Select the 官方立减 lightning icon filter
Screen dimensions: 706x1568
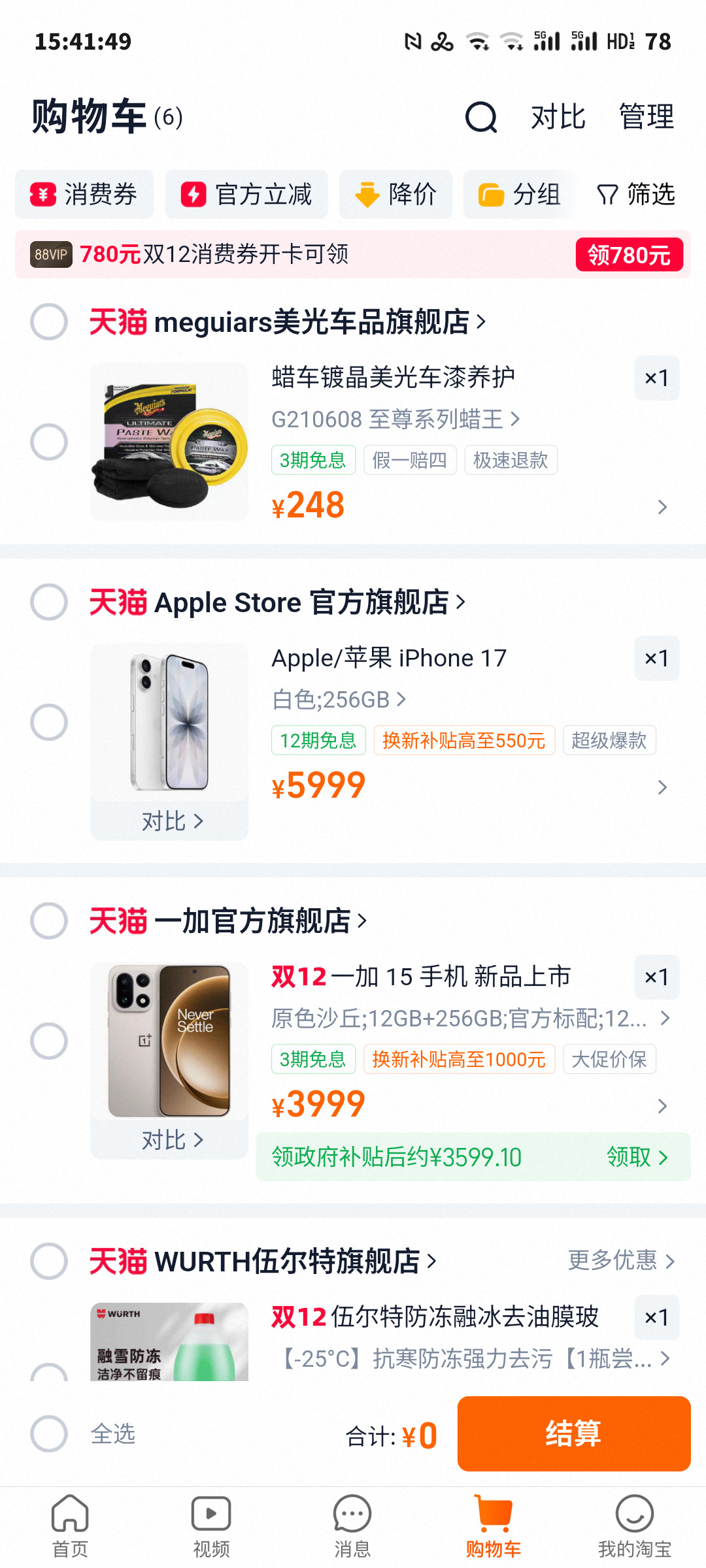point(194,194)
